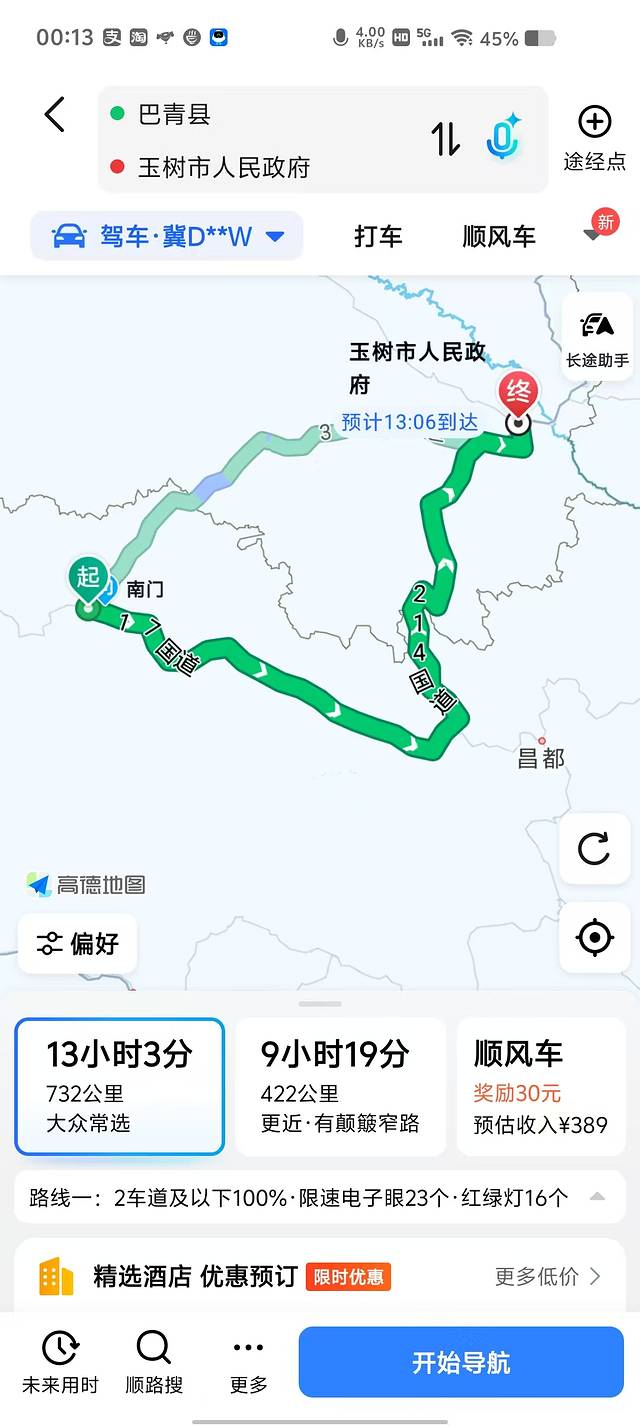Switch to the 打车 tab
The width and height of the screenshot is (640, 1426).
tap(378, 237)
